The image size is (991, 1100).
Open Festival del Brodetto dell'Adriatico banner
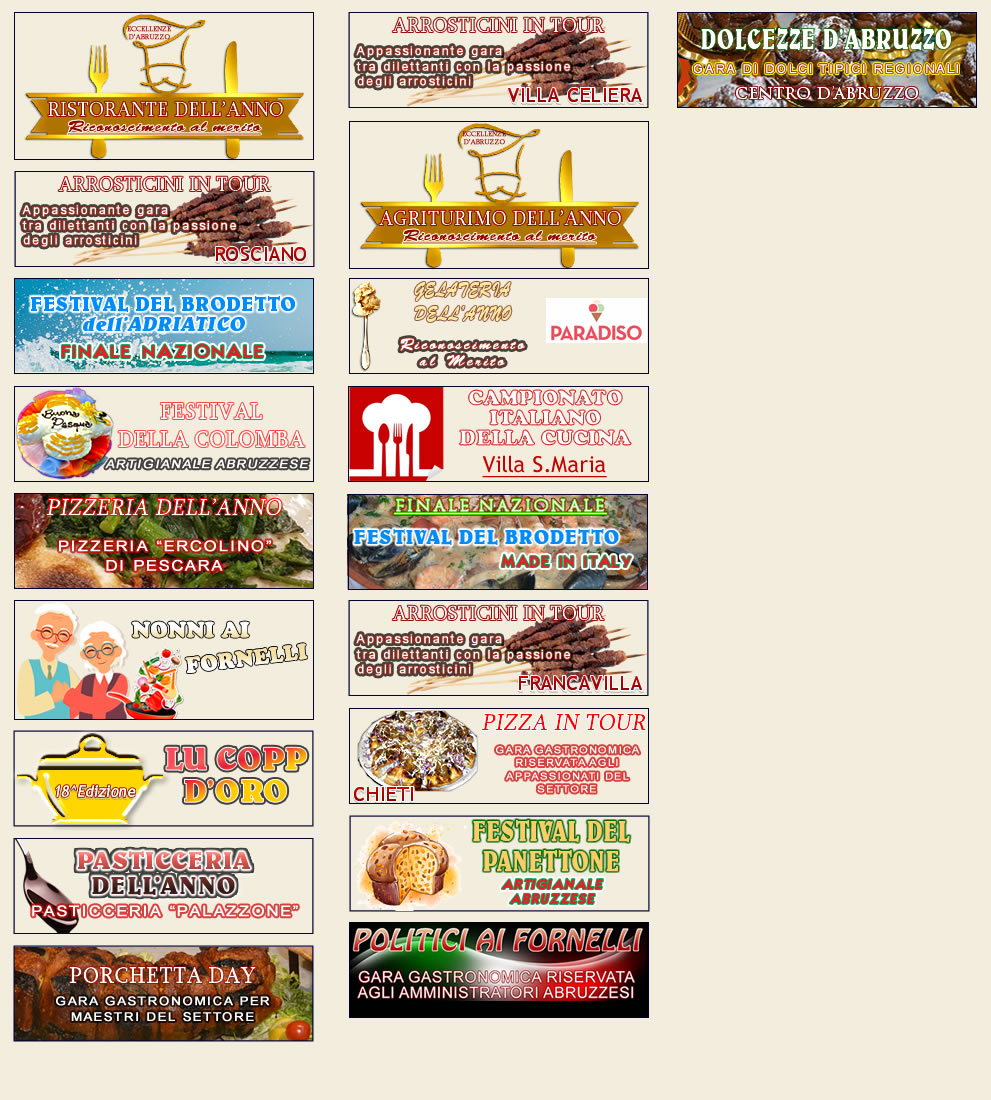click(164, 326)
